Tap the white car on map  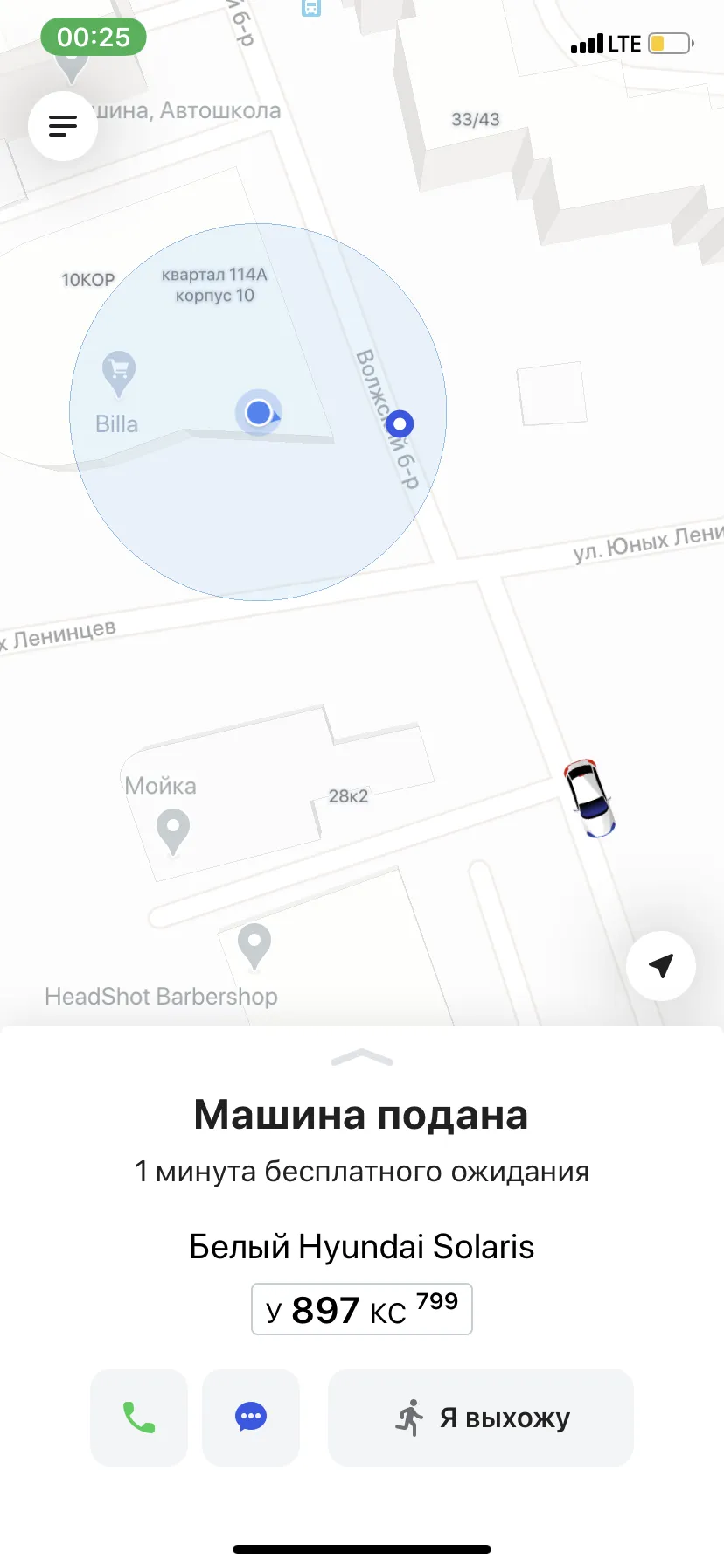[x=589, y=798]
